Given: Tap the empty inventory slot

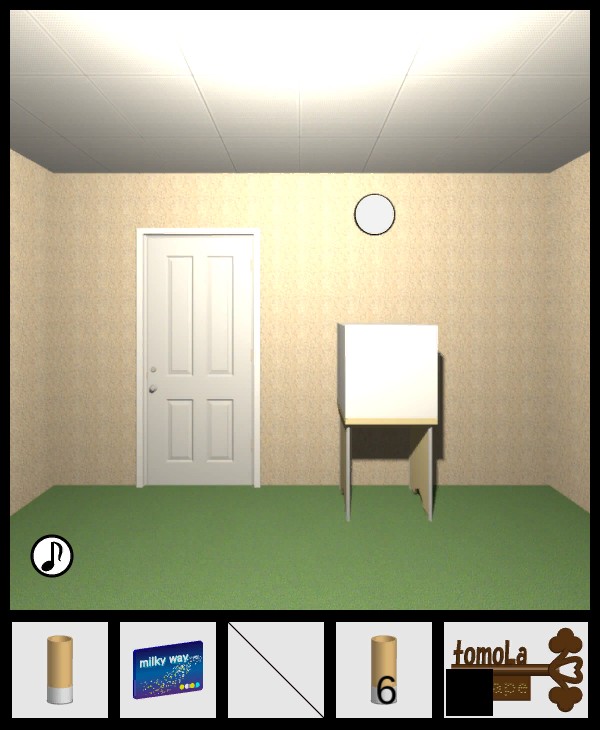Looking at the screenshot, I should [276, 669].
